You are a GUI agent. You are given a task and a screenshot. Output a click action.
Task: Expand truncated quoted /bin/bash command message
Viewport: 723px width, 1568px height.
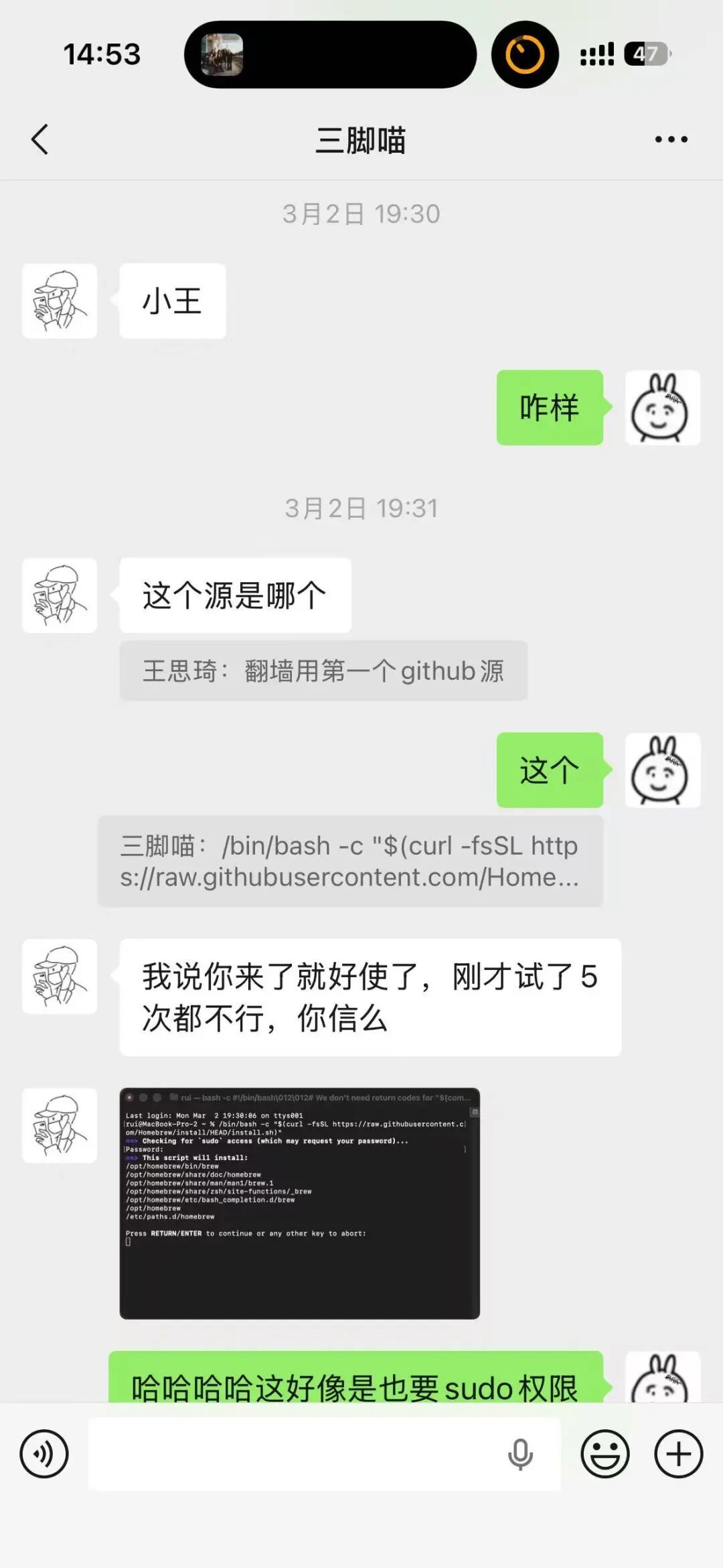[x=347, y=862]
